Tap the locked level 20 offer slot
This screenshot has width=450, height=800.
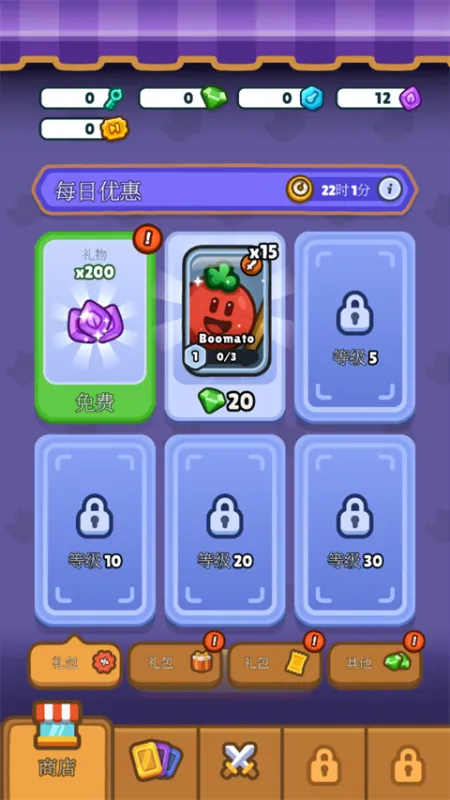click(x=225, y=530)
